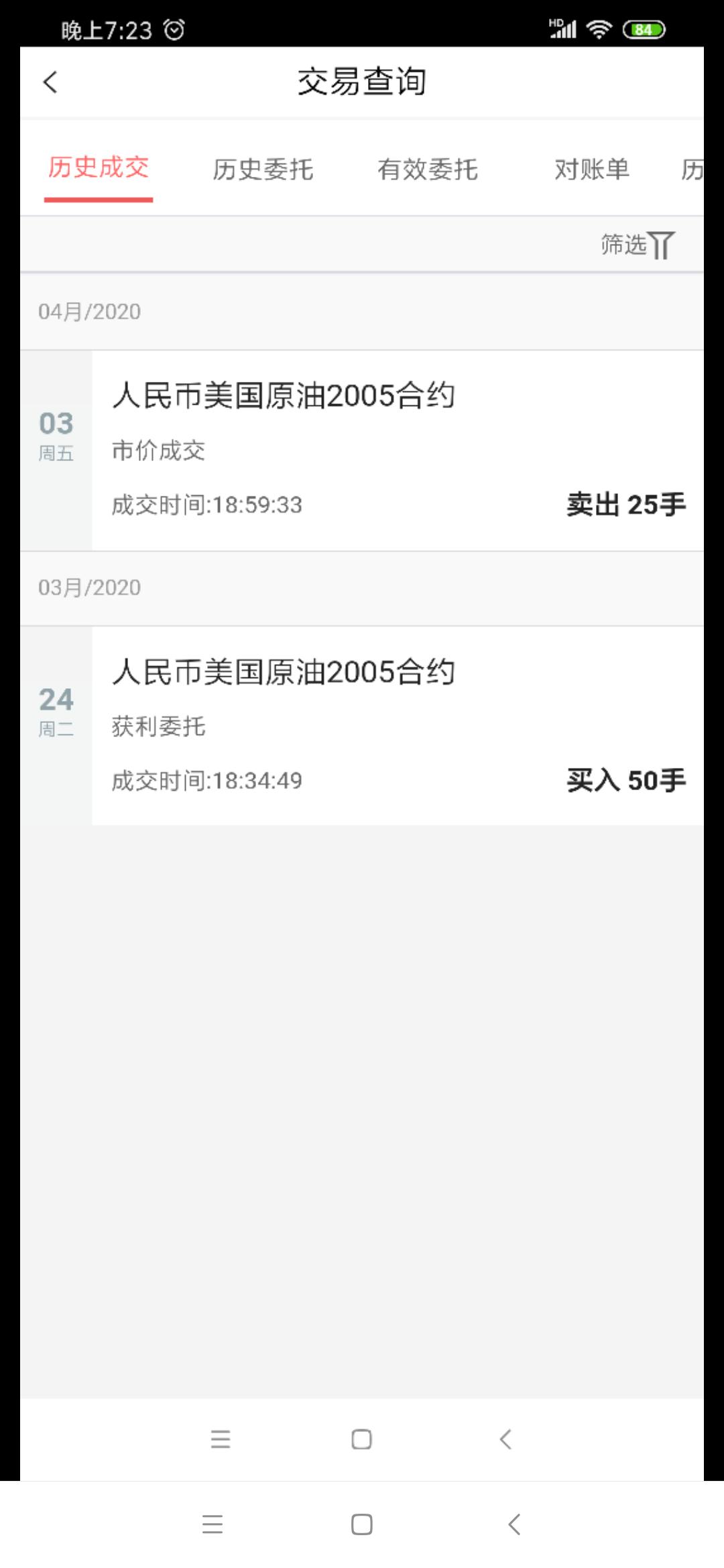The image size is (724, 1568).
Task: Tap 卖出 25手 transaction detail
Action: pos(623,506)
